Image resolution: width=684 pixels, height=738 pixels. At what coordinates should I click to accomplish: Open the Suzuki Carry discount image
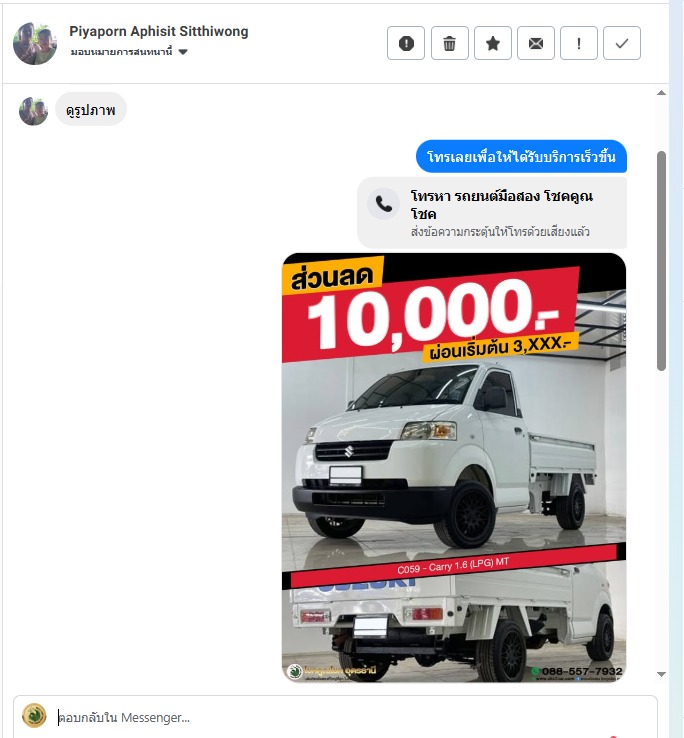pyautogui.click(x=454, y=467)
